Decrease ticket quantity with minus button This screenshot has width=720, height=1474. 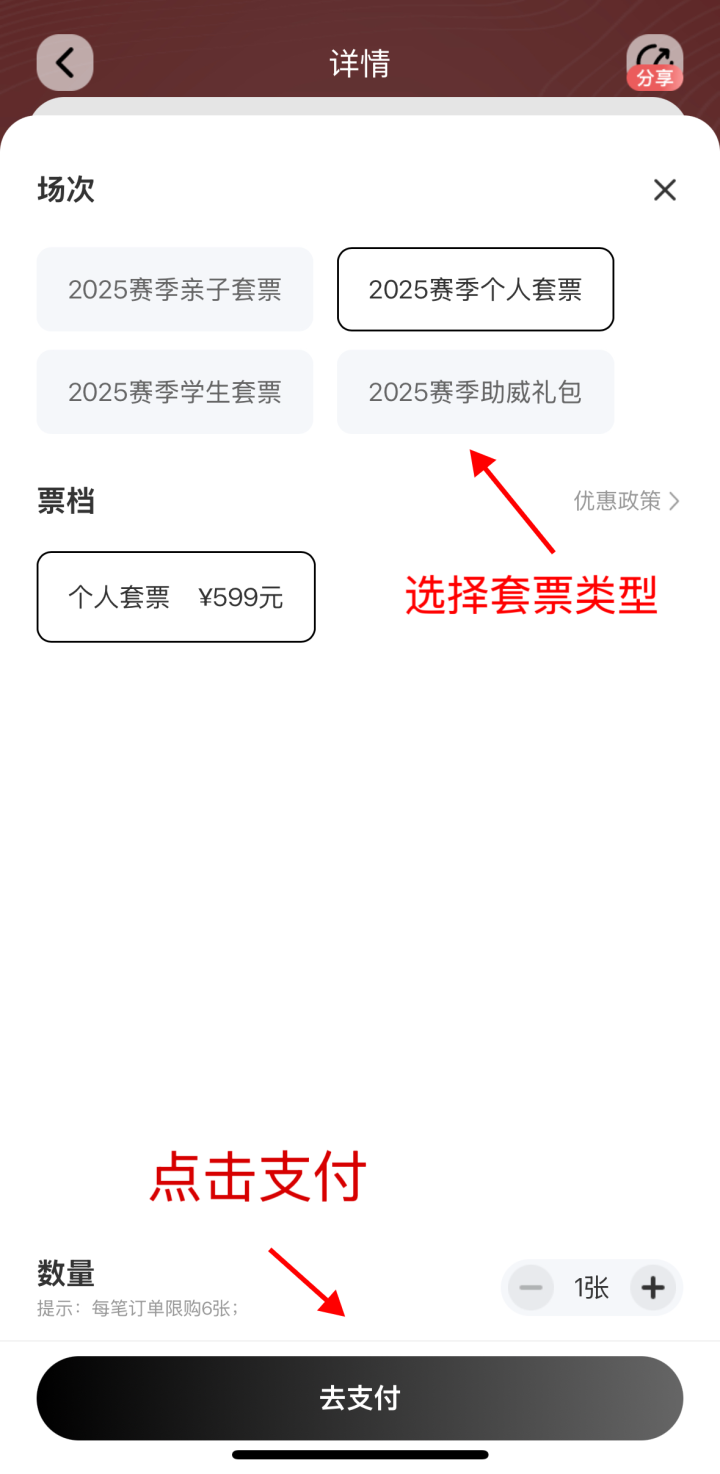530,1288
